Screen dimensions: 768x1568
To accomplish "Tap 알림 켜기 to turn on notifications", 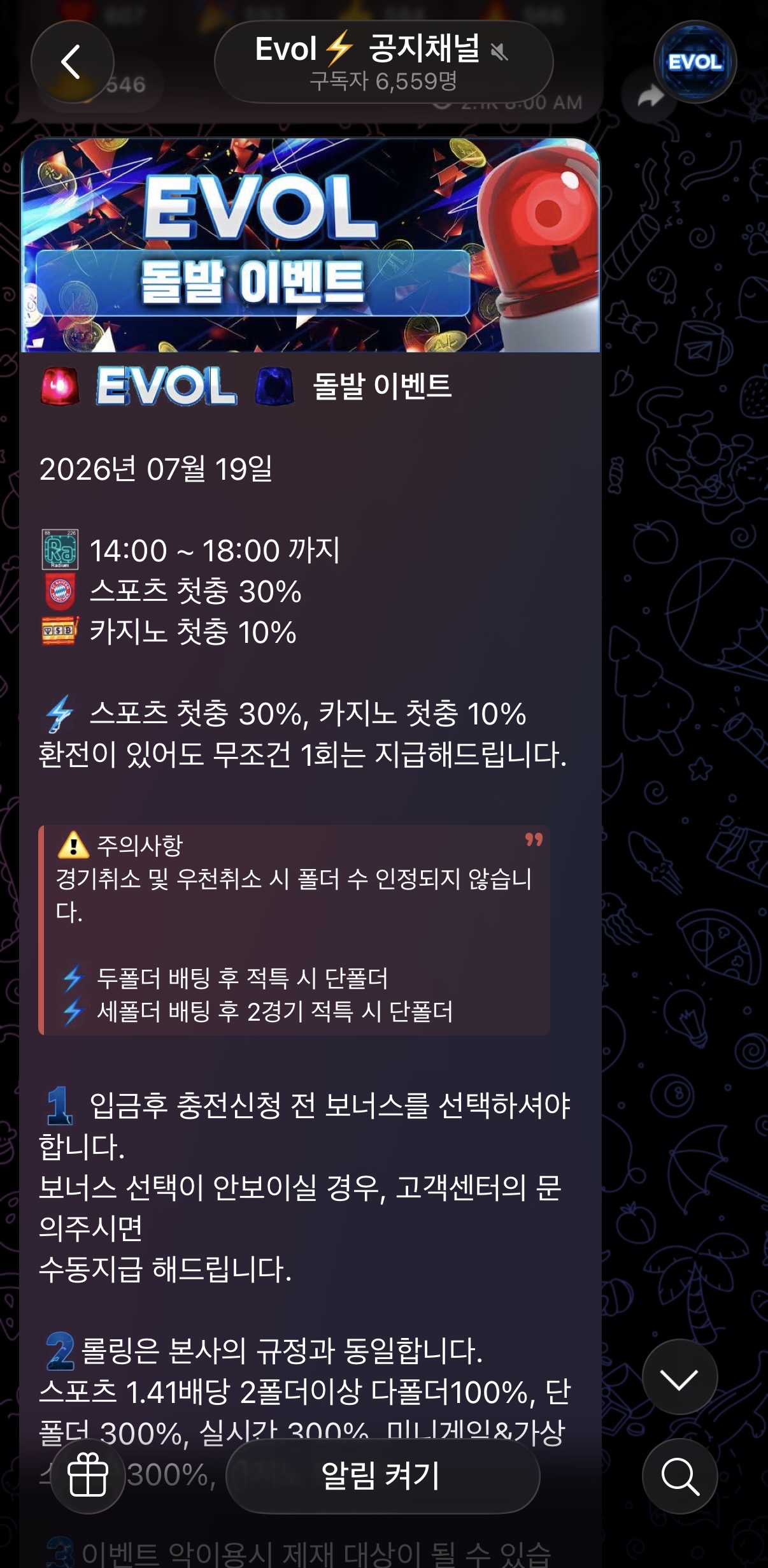I will pos(383,1476).
